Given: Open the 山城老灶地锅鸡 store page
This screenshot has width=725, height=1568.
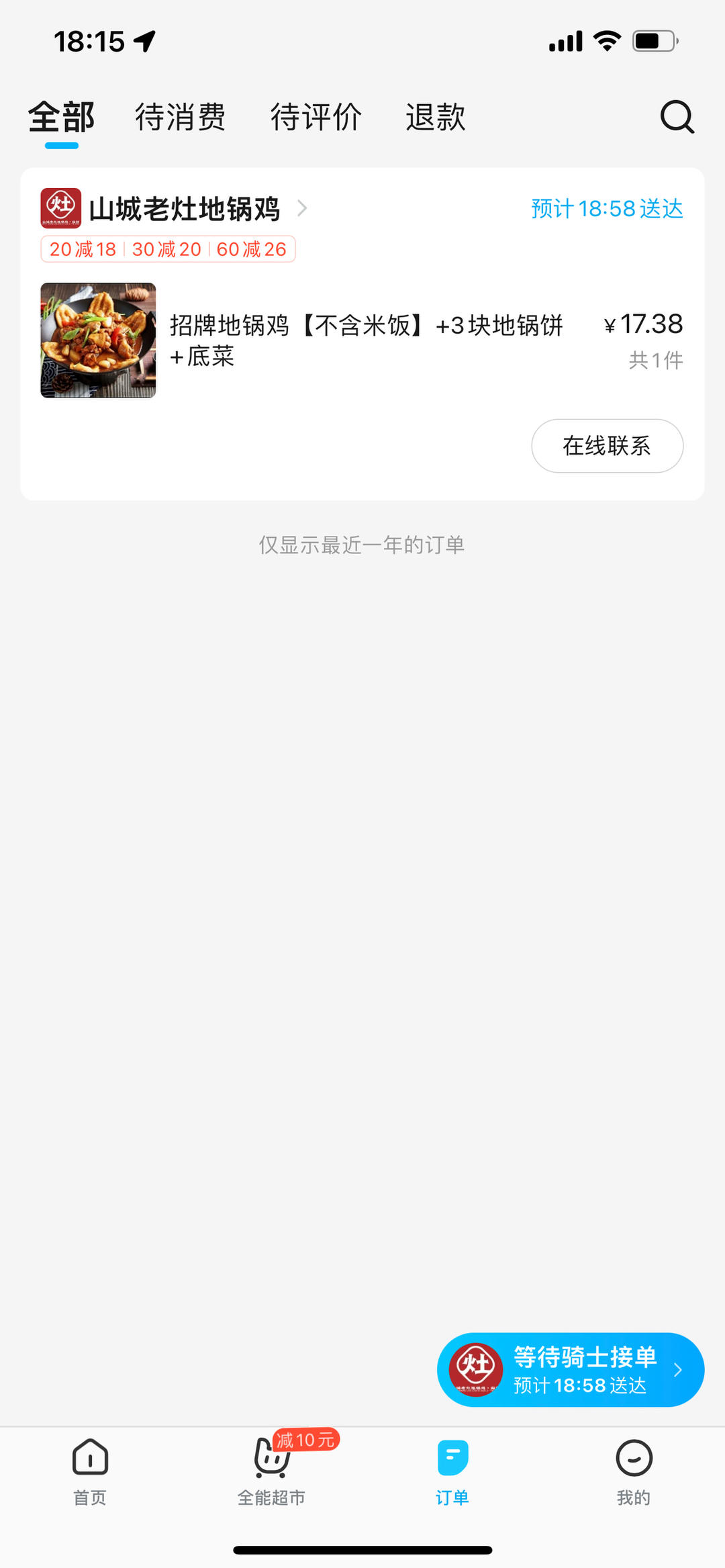Looking at the screenshot, I should 185,209.
